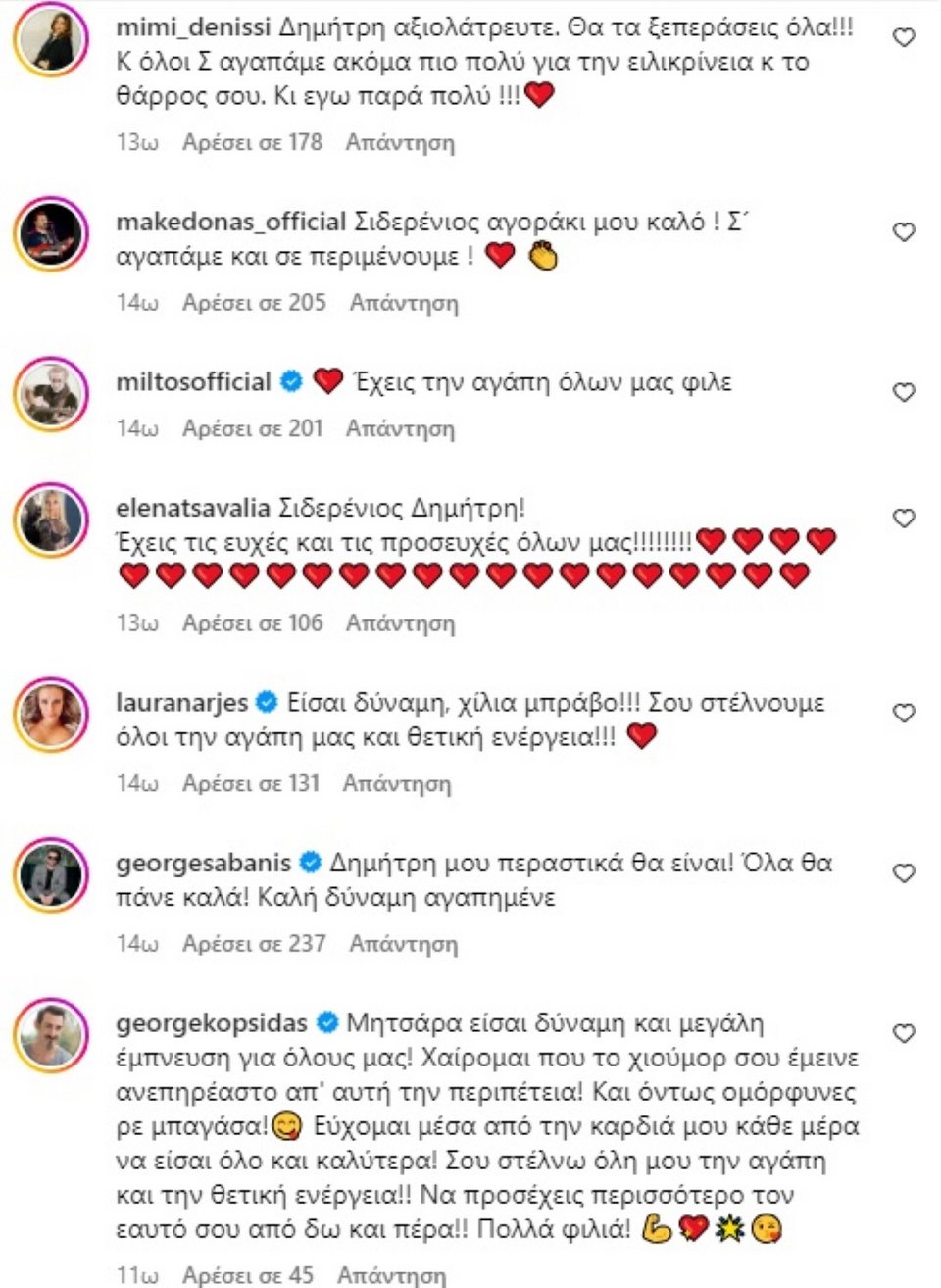Image resolution: width=941 pixels, height=1288 pixels.
Task: Reply to miltosofficial's comment
Action: (400, 428)
